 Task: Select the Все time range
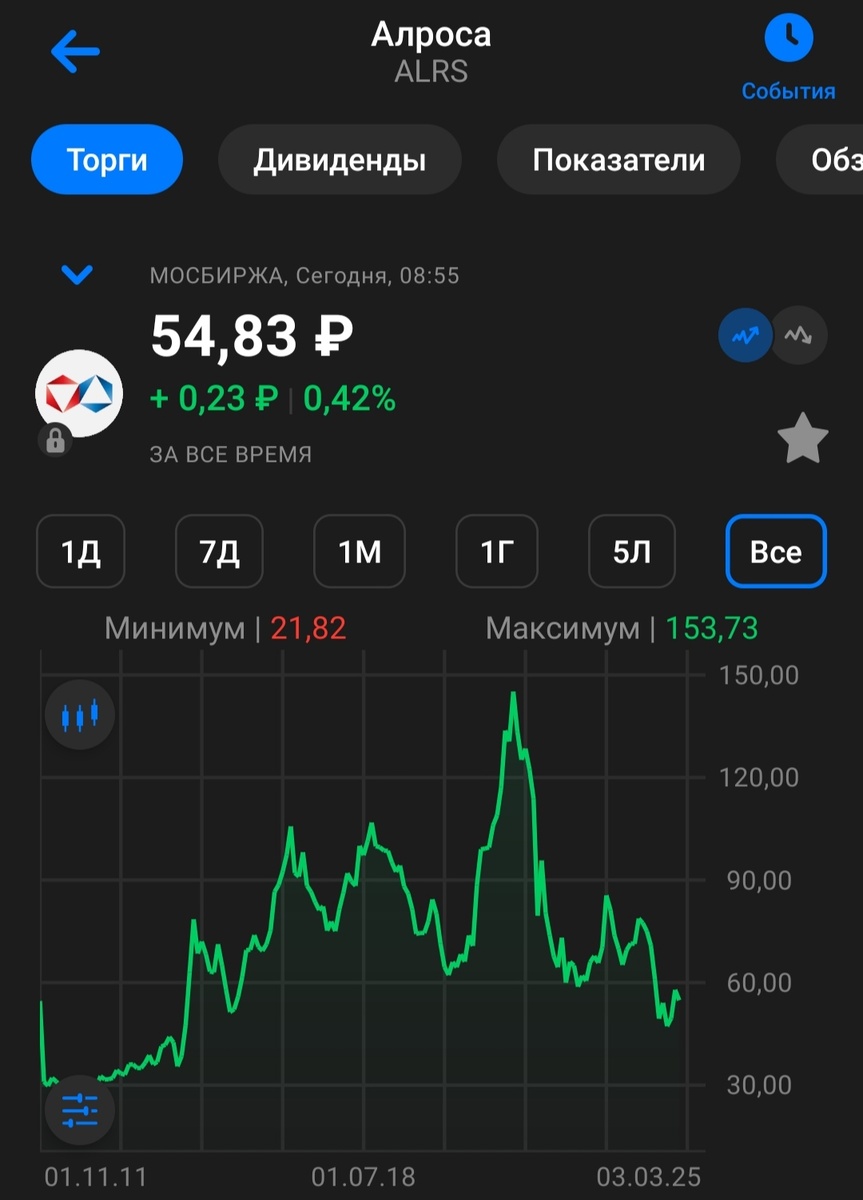coord(775,551)
